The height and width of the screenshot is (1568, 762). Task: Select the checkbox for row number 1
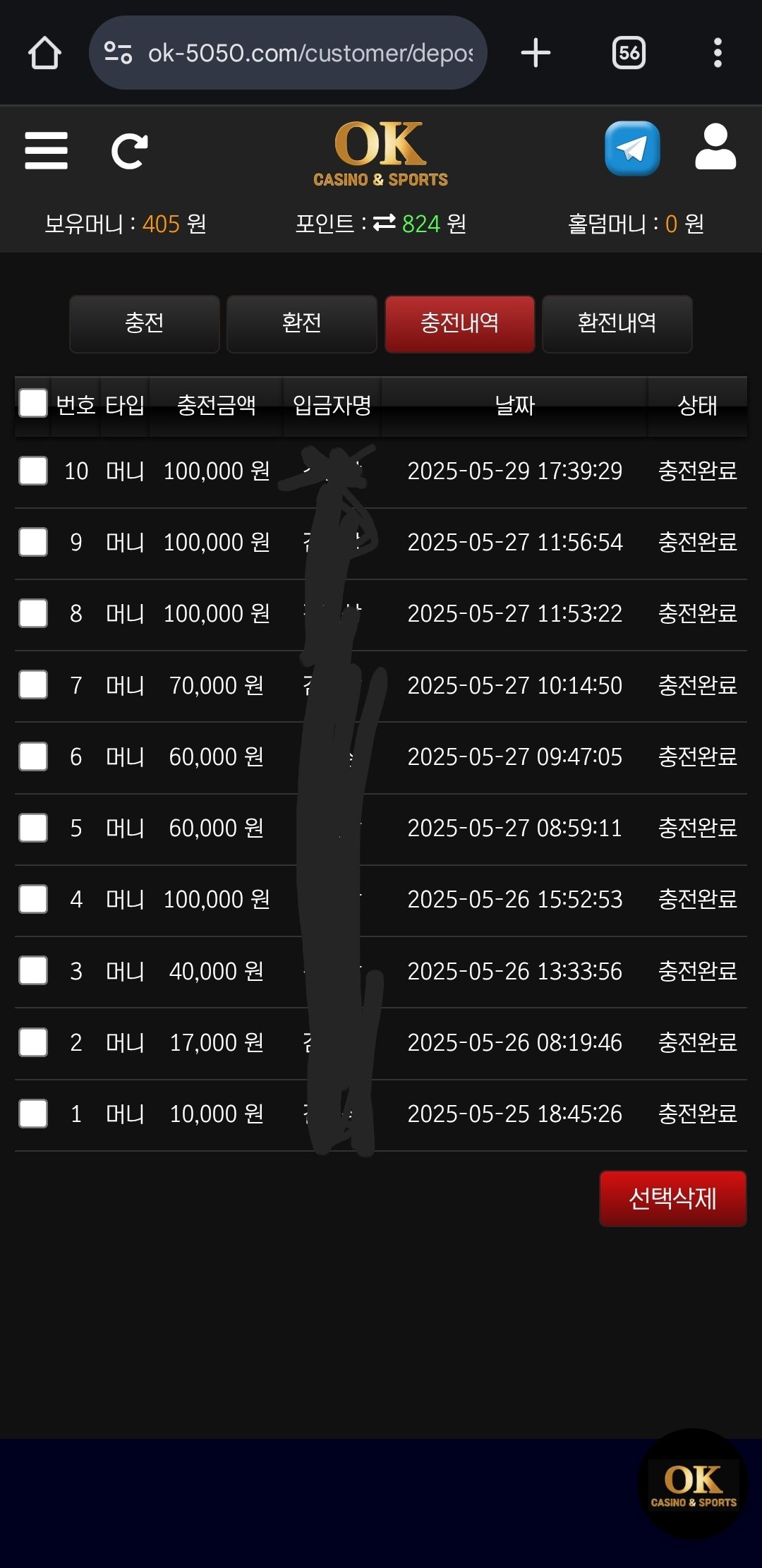[33, 1114]
